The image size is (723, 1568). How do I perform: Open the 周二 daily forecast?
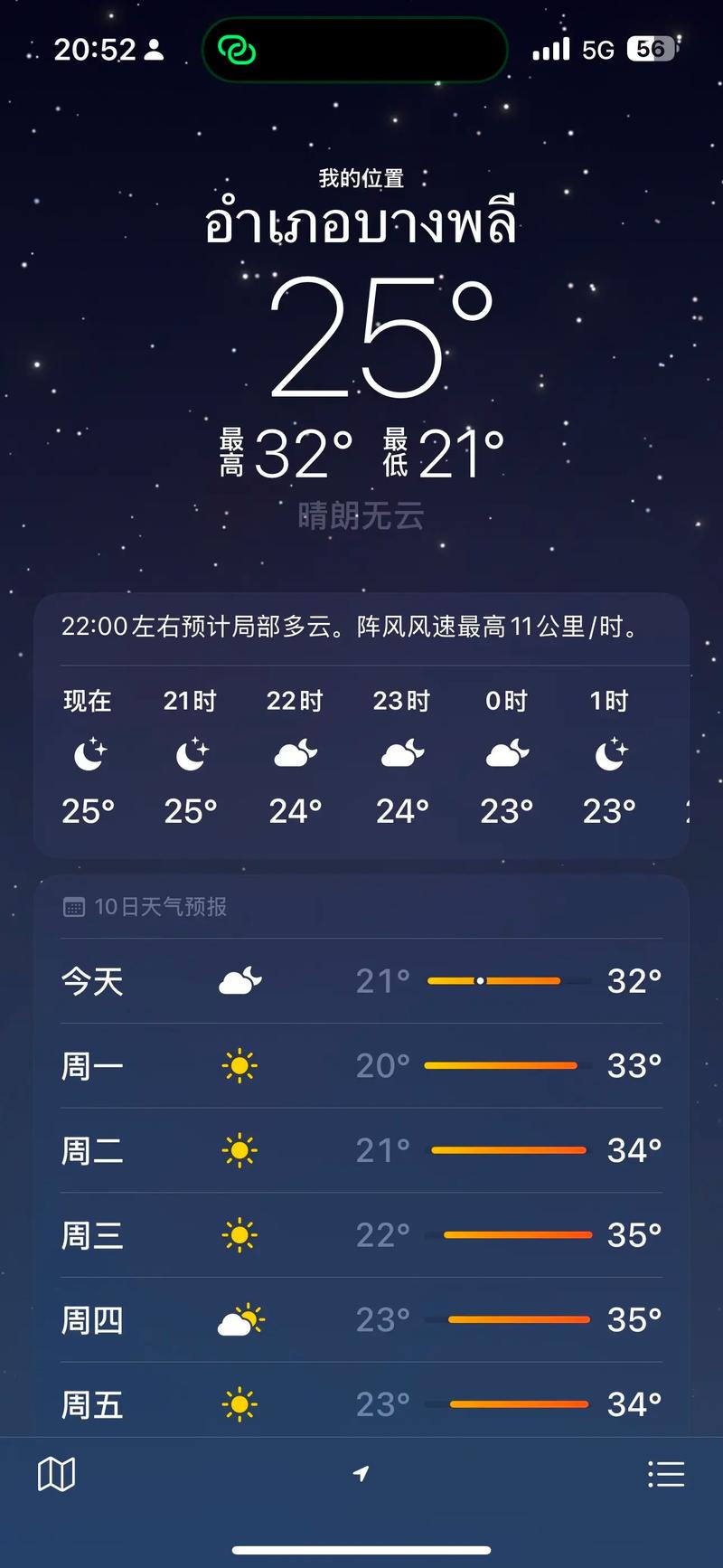[361, 1150]
